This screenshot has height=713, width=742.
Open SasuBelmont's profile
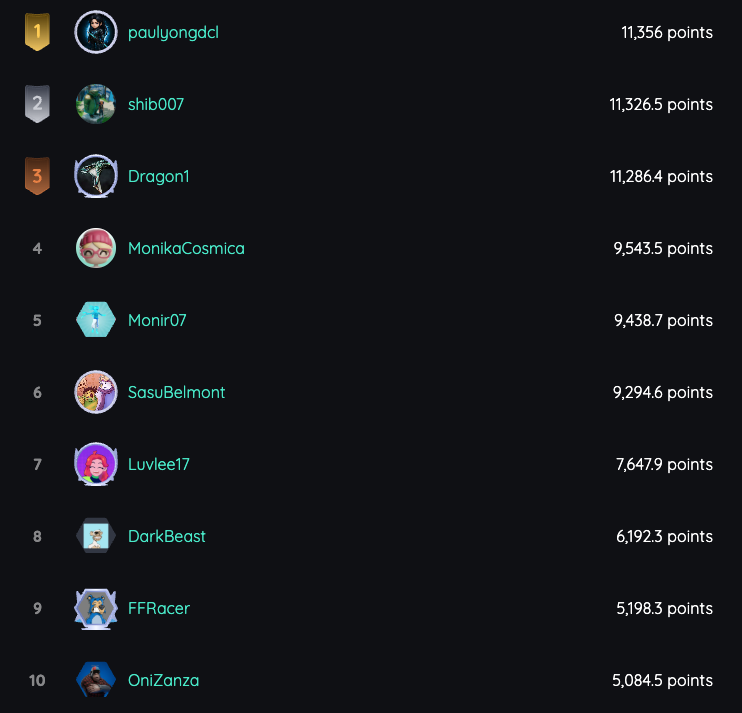[x=176, y=392]
